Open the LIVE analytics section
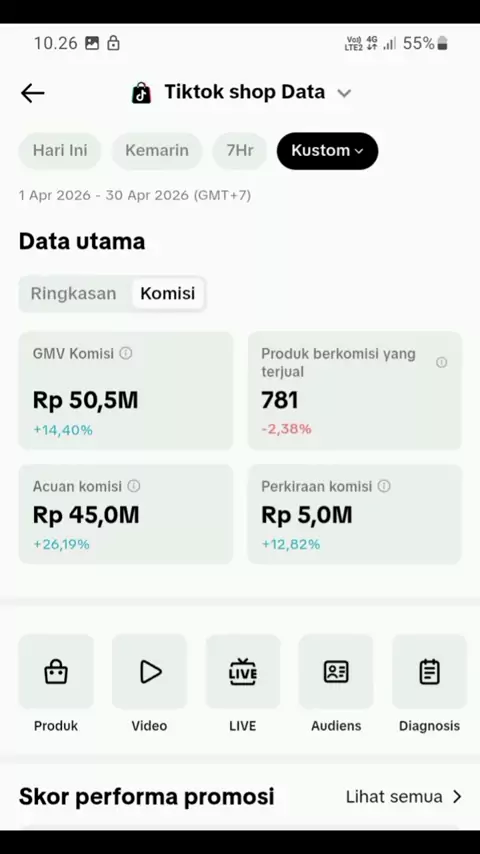Screen dimensions: 480x854 coord(242,684)
